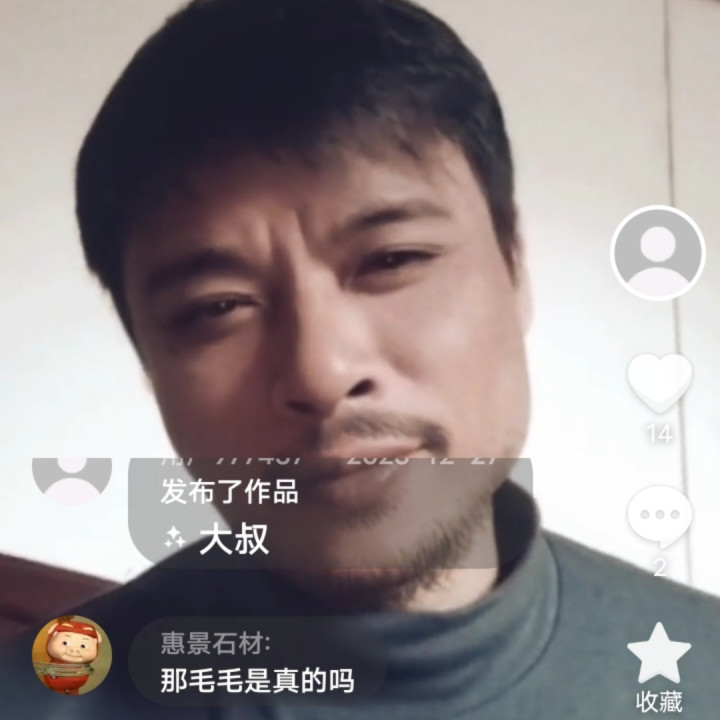Open the creator's profile avatar

point(658,253)
